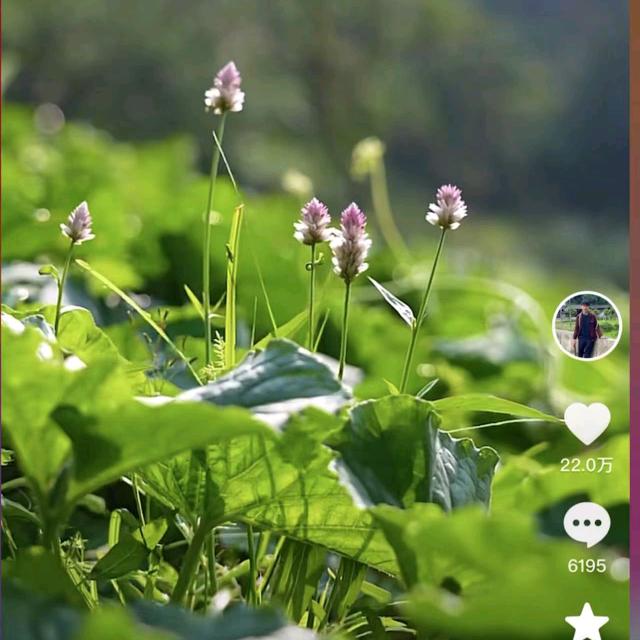Open the creator's profile avatar
This screenshot has width=640, height=640.
(x=587, y=325)
